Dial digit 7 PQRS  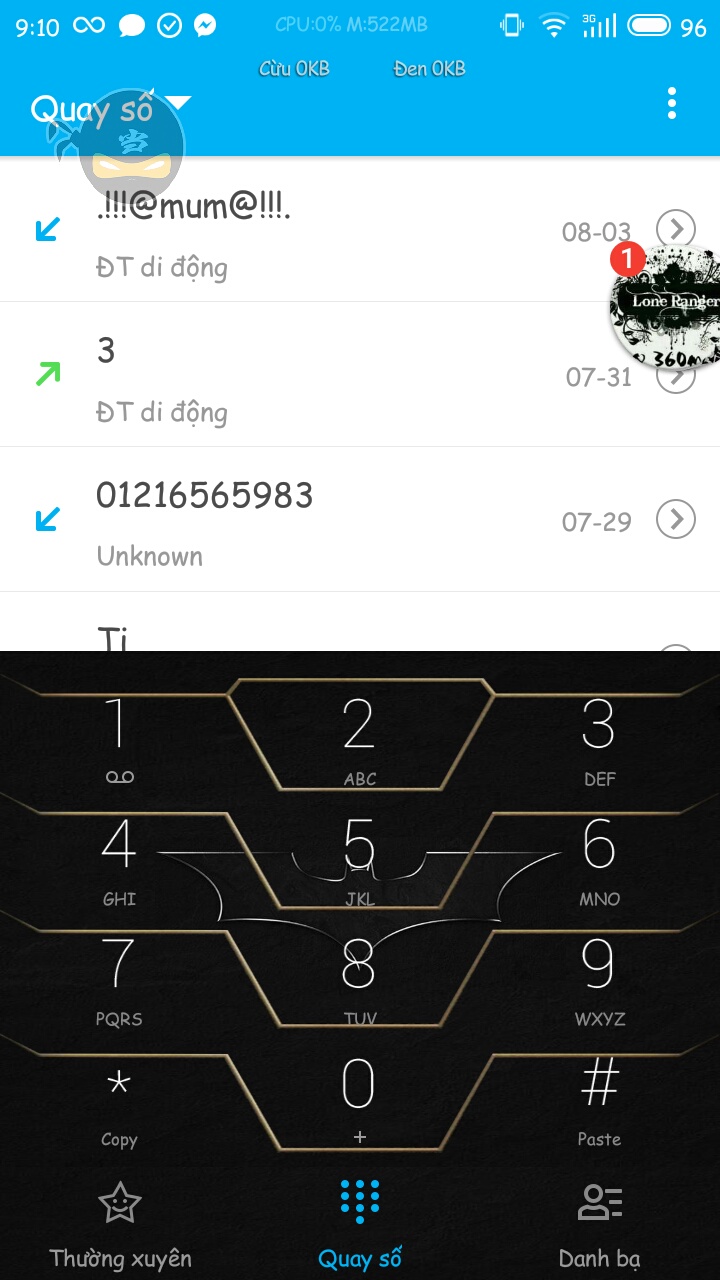[119, 980]
